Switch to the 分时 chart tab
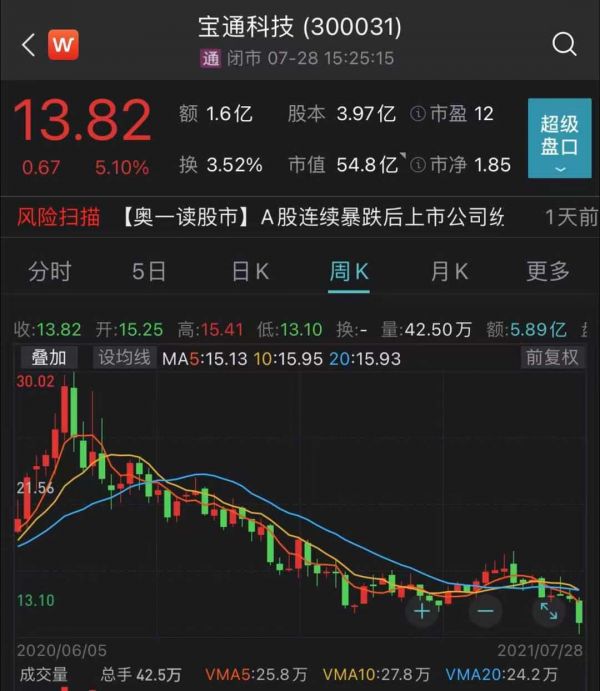The image size is (600, 691). pos(50,271)
